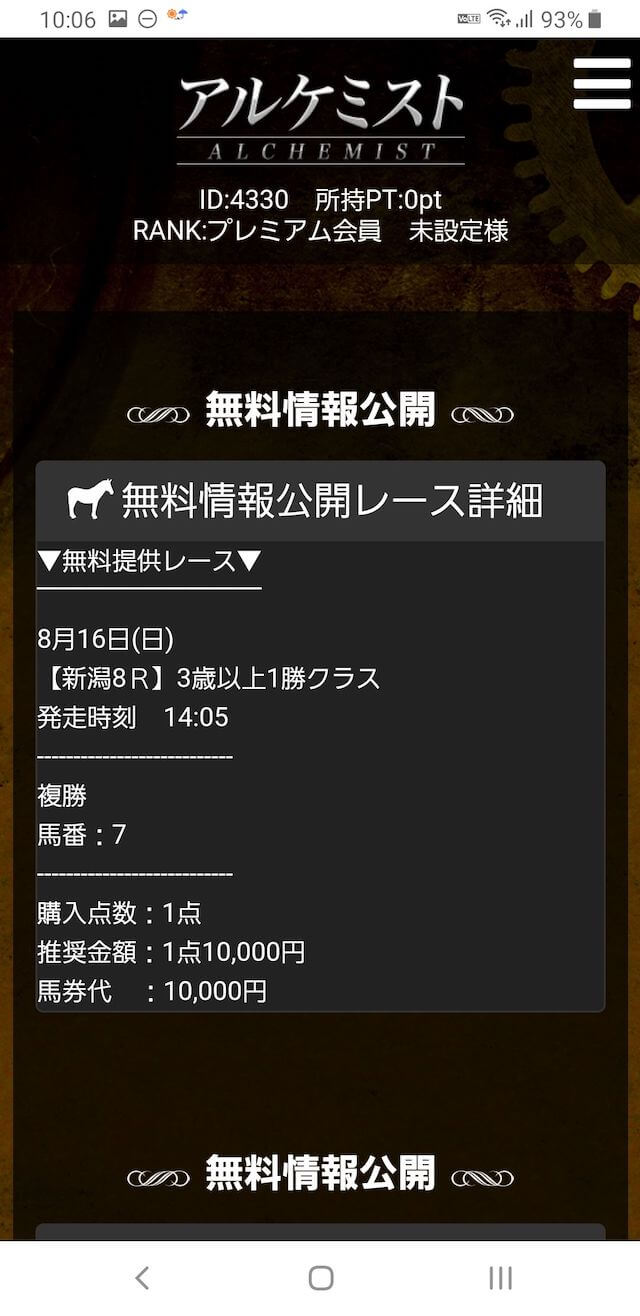Go to the home screen
This screenshot has height=1316, width=640.
[320, 1277]
